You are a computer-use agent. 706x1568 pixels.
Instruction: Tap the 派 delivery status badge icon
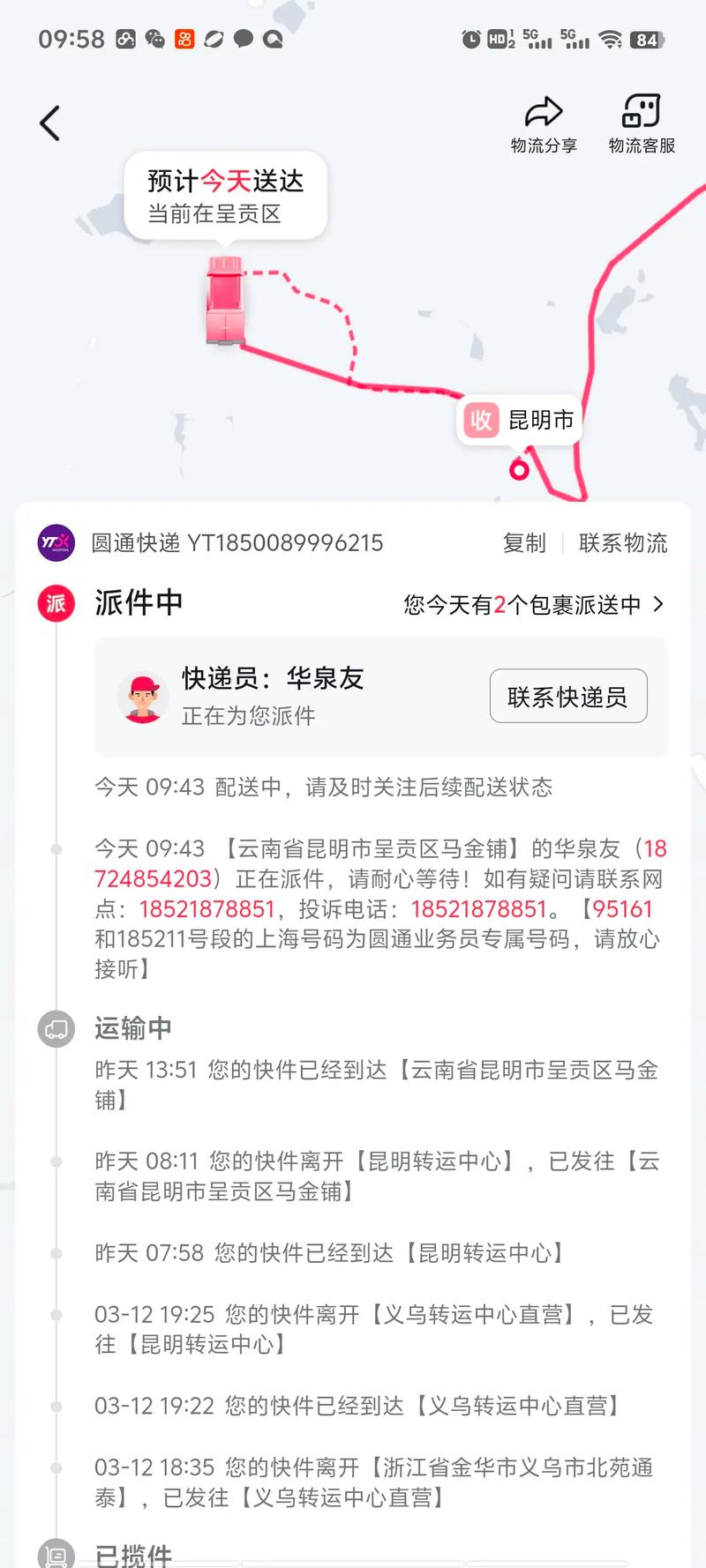(x=55, y=603)
